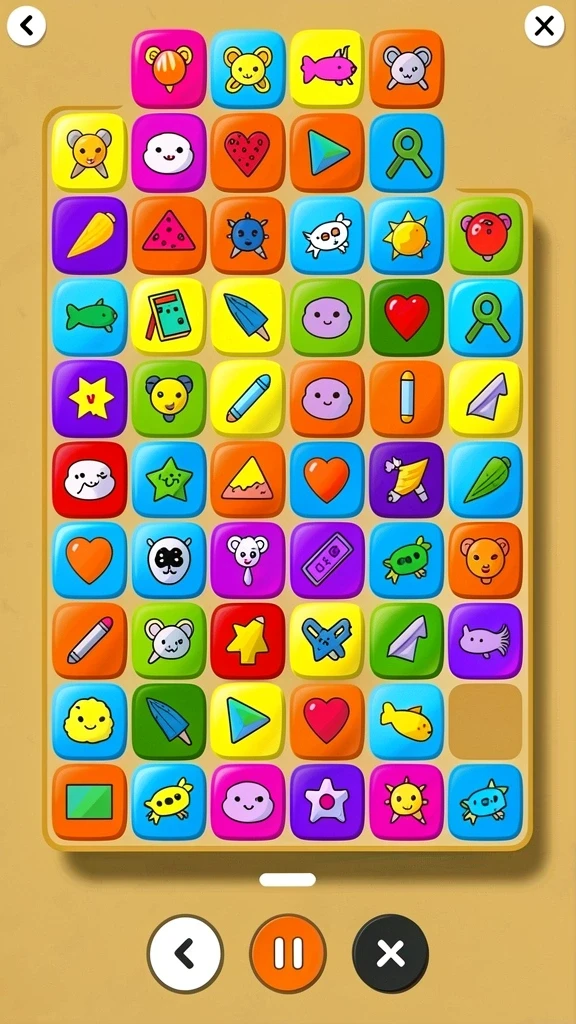This screenshot has width=576, height=1024.
Task: Tap the purple tile with the banknote
Action: click(x=327, y=560)
